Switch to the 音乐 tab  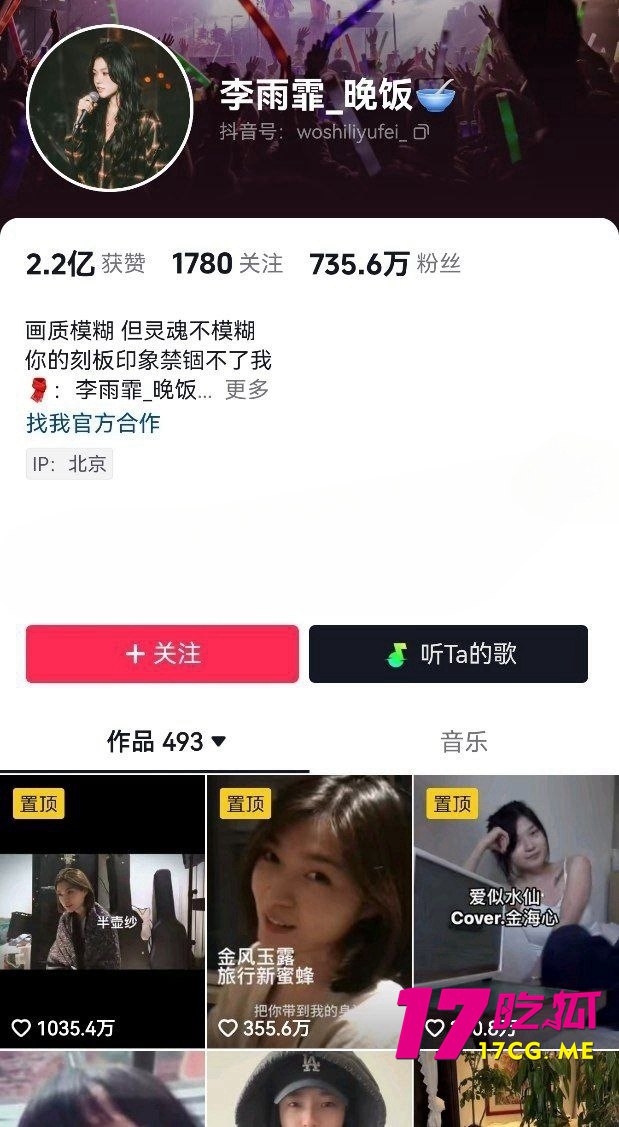coord(464,742)
